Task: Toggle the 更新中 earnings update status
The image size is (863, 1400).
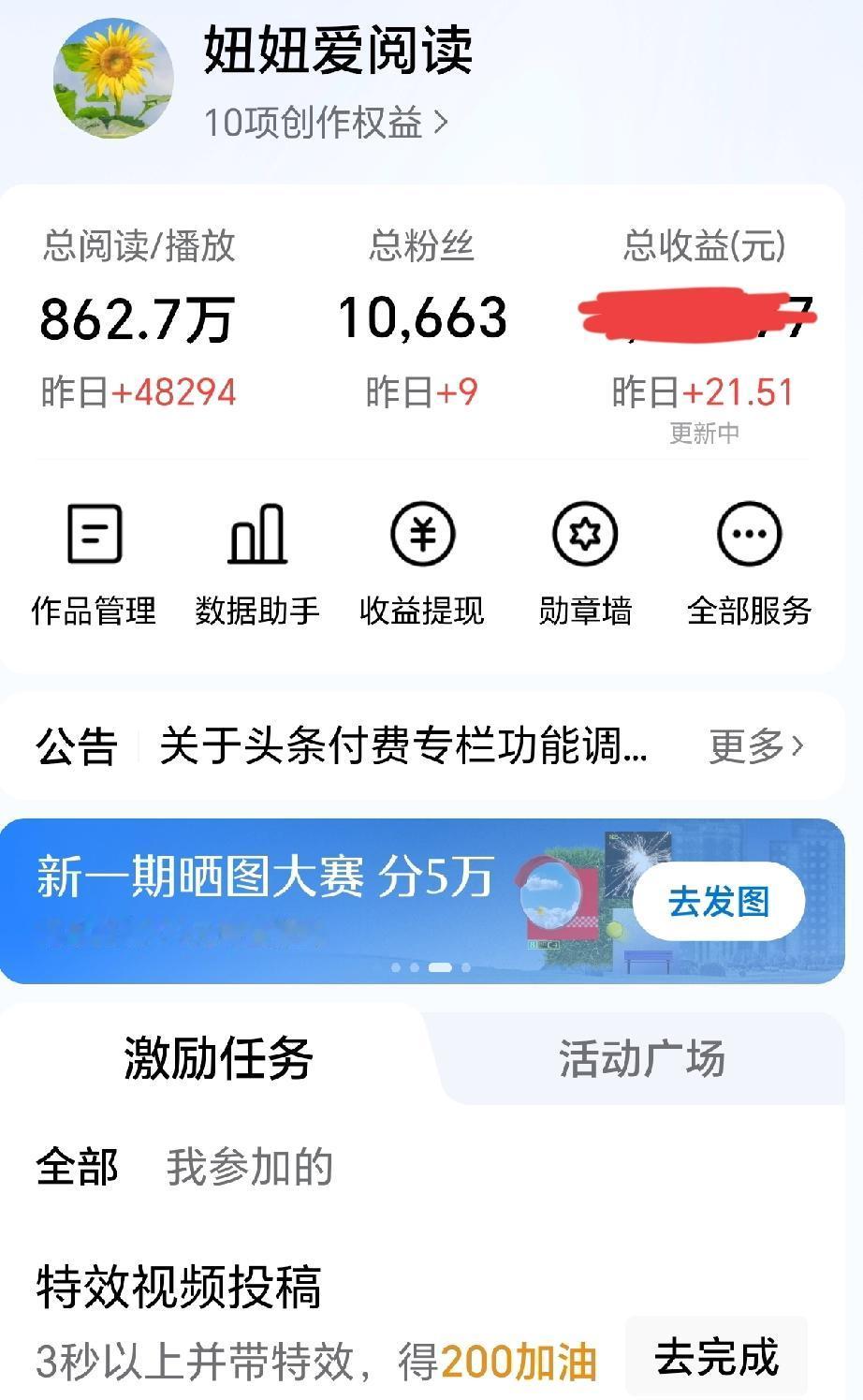Action: pyautogui.click(x=705, y=433)
